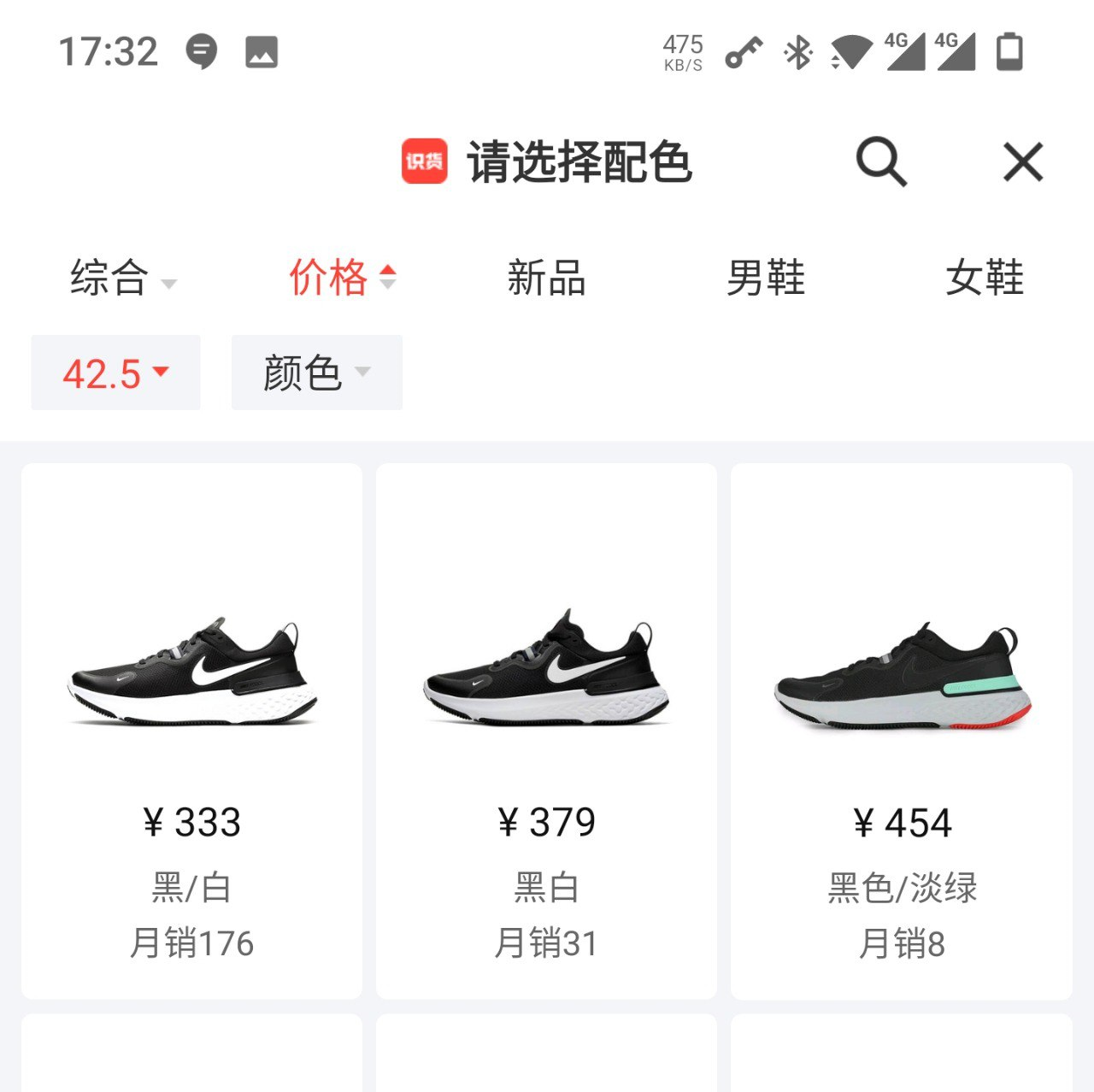Open the ¥333 黑/白 shoe card
The width and height of the screenshot is (1094, 1092).
[x=191, y=731]
